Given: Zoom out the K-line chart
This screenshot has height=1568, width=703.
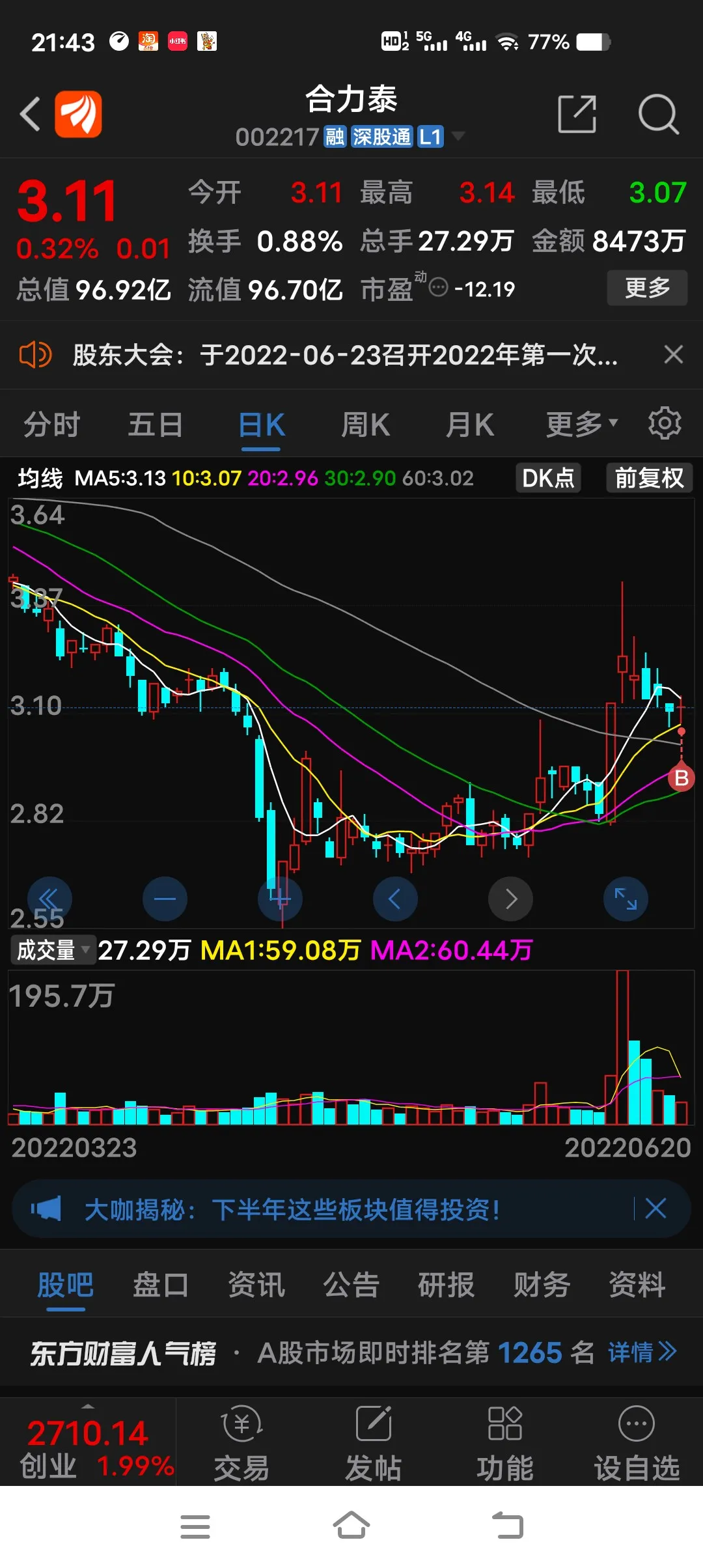Looking at the screenshot, I should [x=165, y=899].
